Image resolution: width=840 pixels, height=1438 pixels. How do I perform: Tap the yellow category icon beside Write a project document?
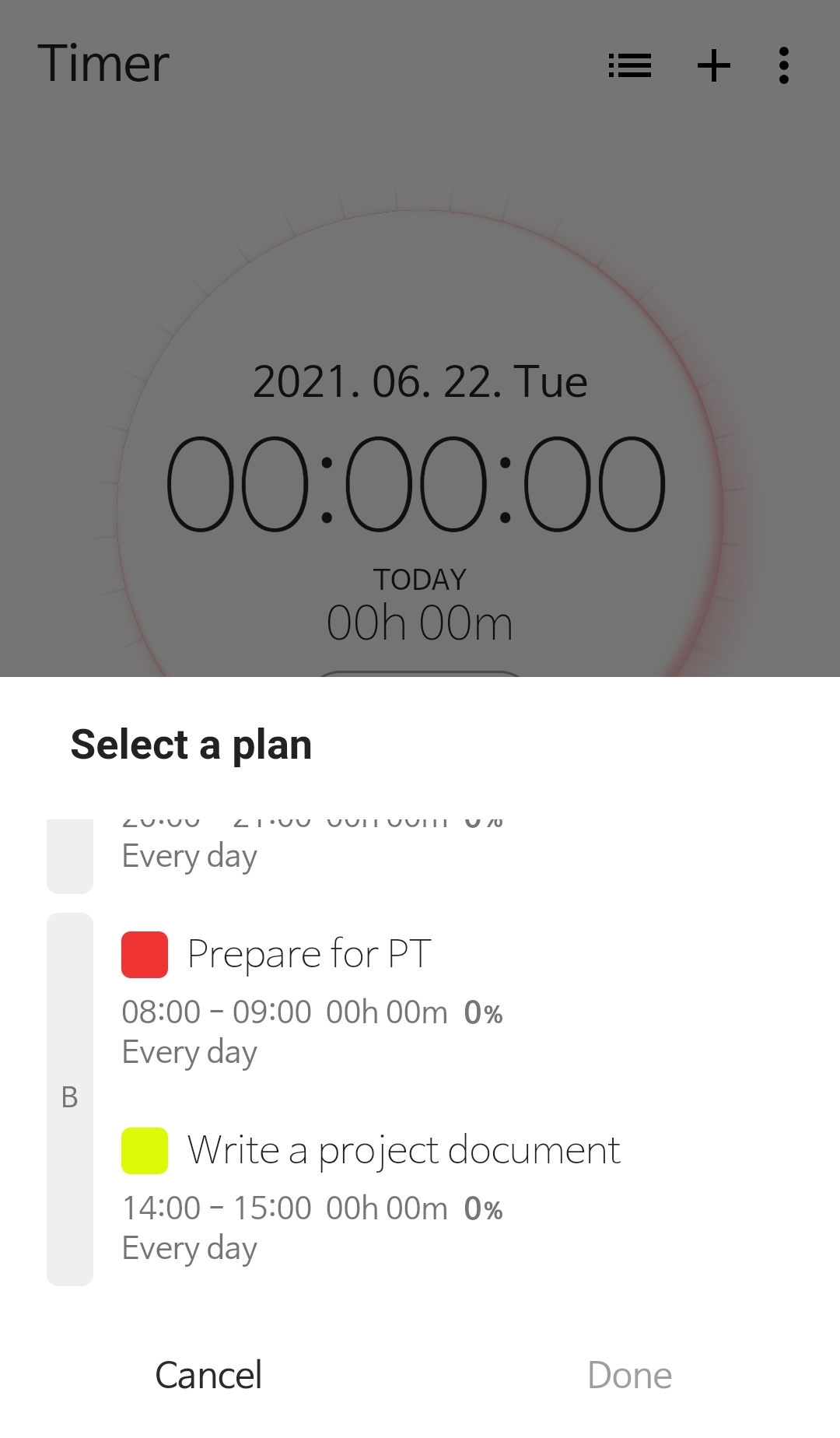pos(145,1150)
